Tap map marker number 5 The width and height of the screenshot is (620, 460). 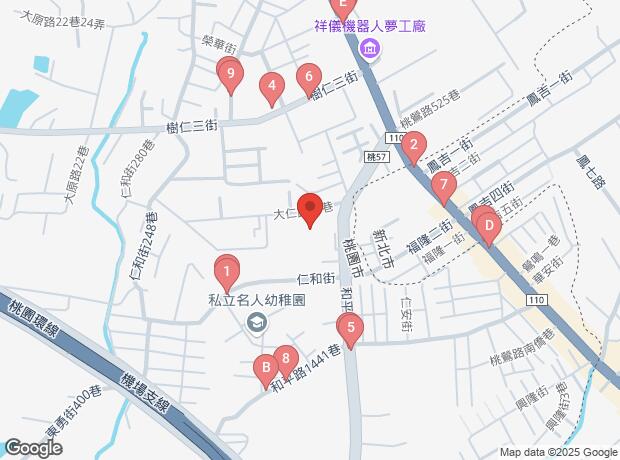(349, 325)
